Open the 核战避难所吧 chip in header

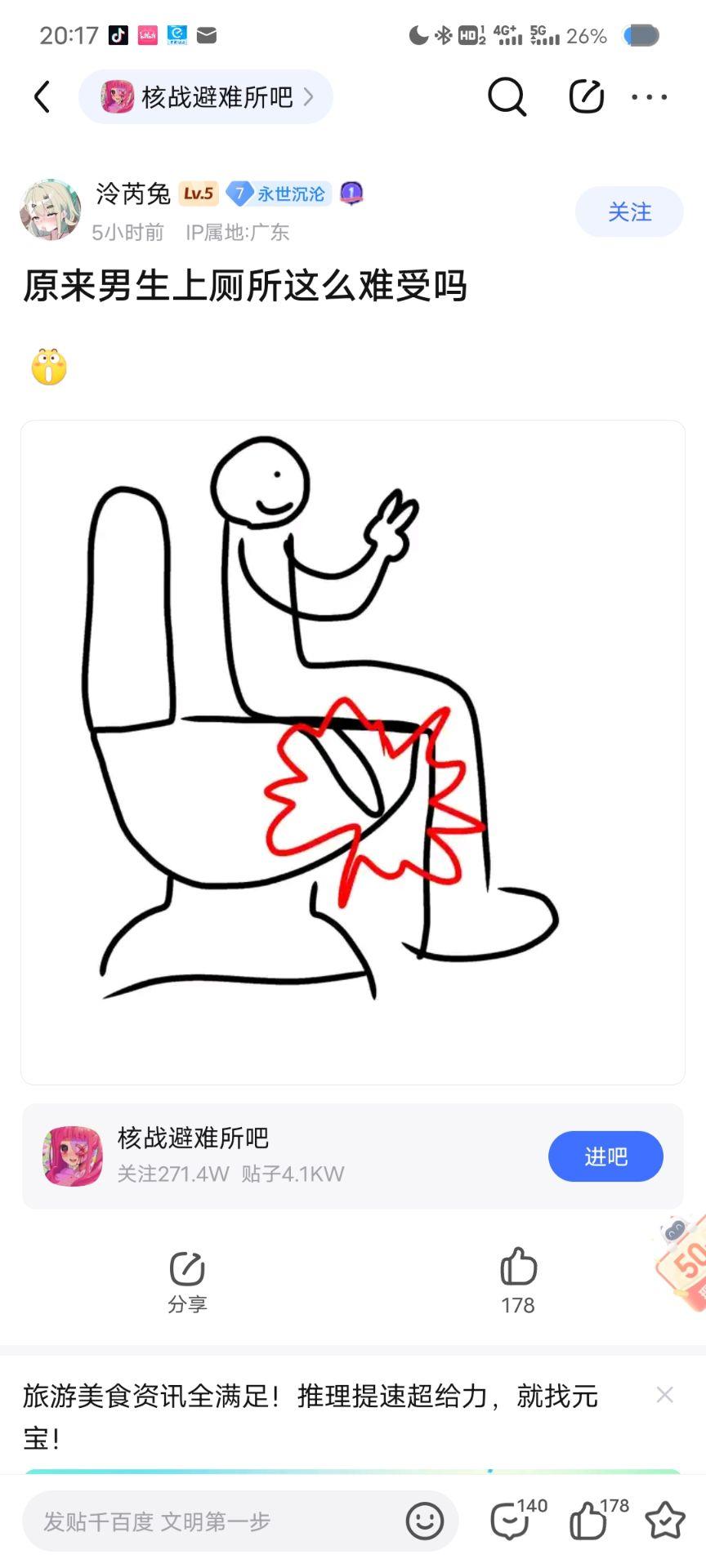(x=206, y=97)
